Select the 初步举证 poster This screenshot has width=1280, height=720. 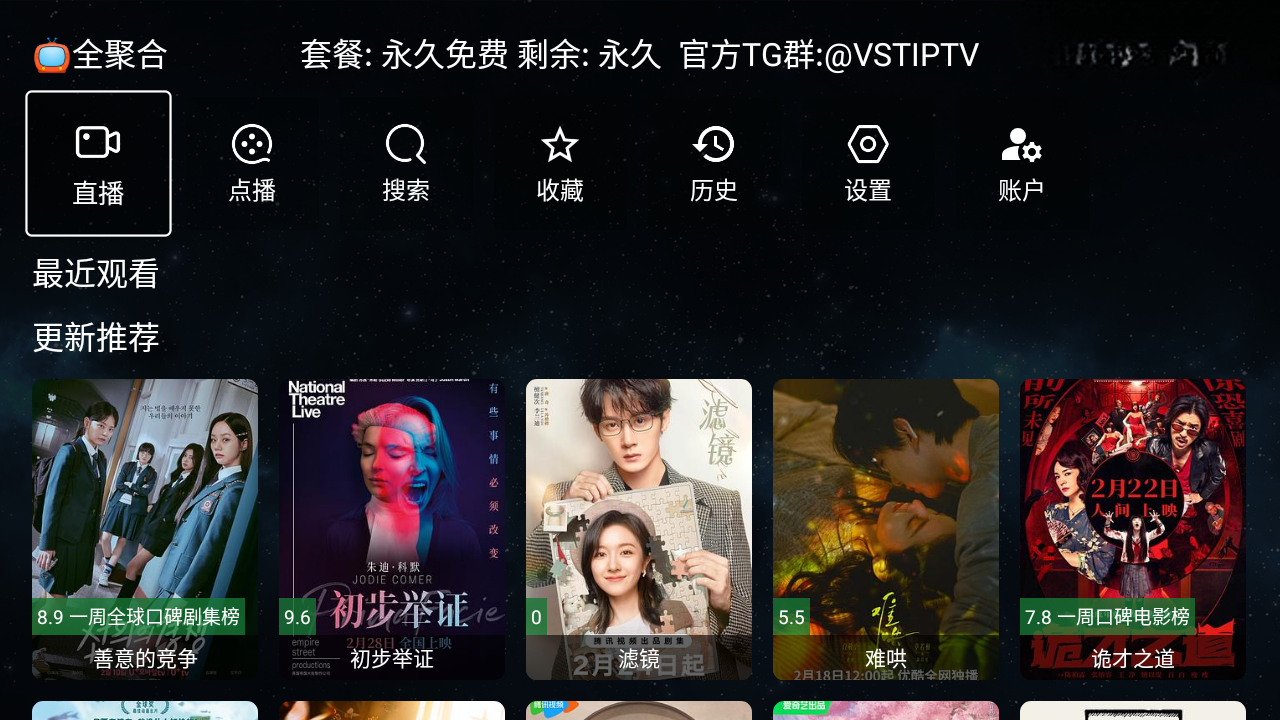[392, 528]
